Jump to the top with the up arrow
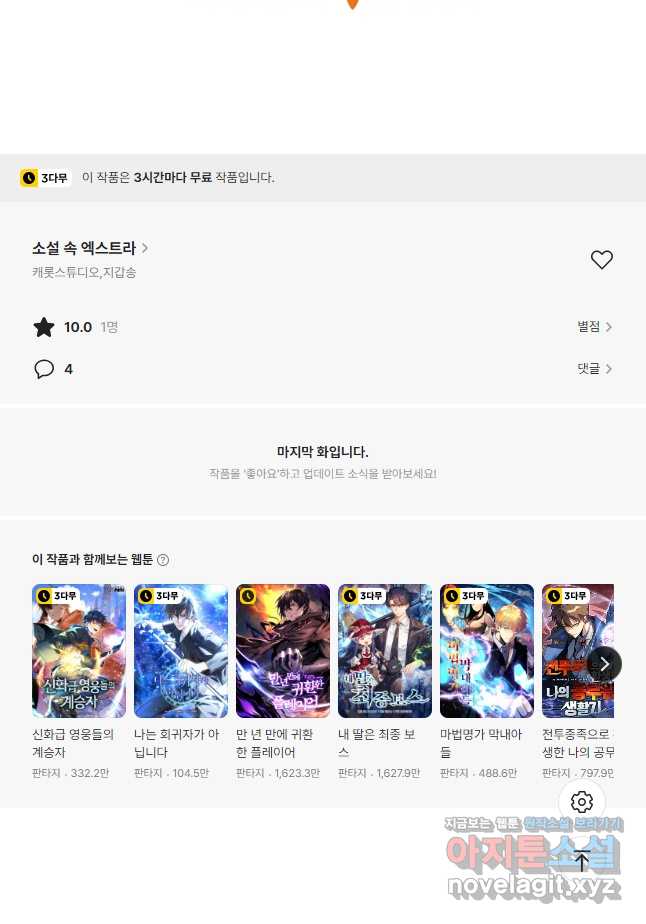 tap(582, 861)
